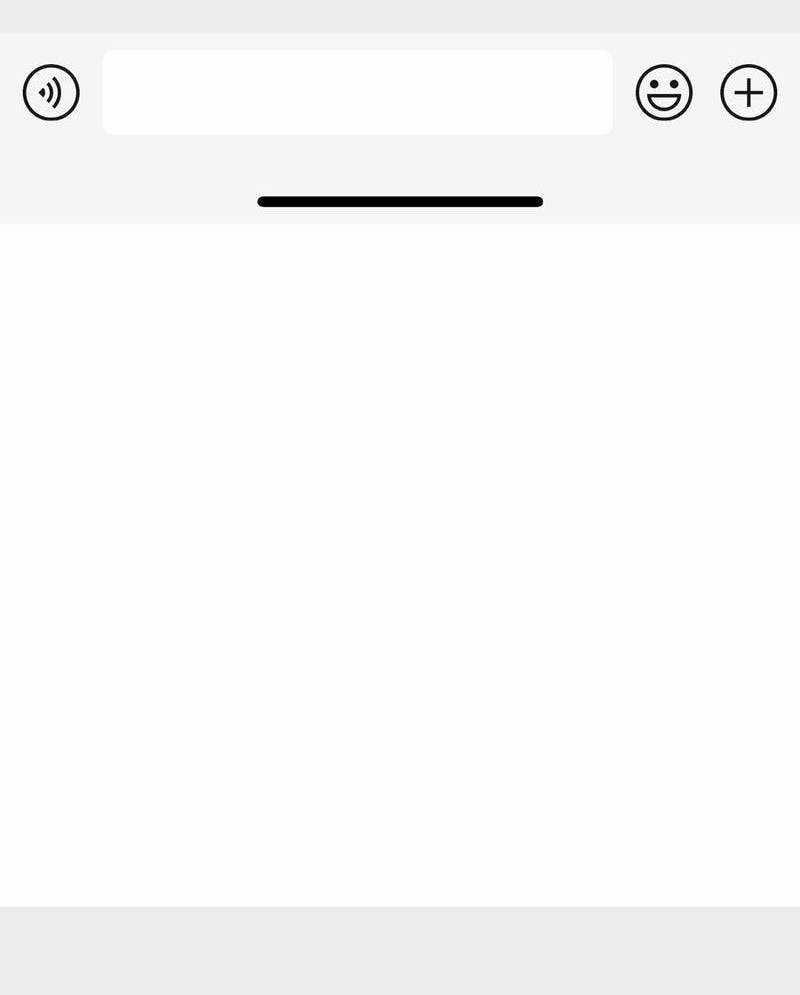
Task: Tap the message text field
Action: pyautogui.click(x=357, y=92)
